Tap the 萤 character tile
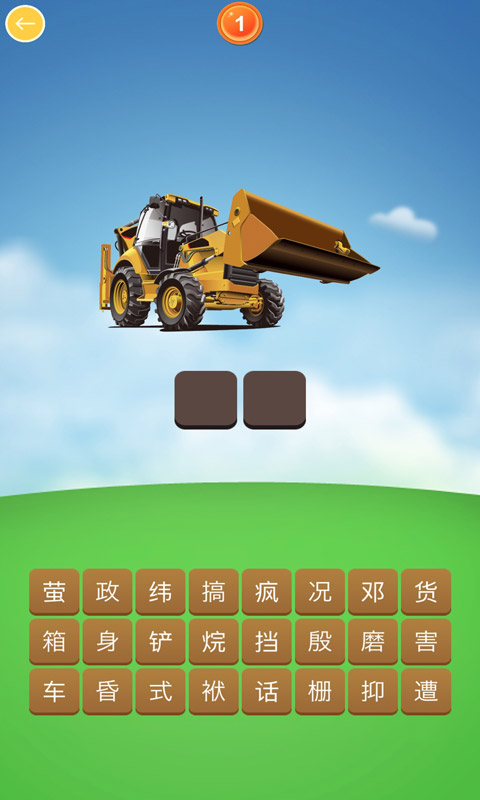Image resolution: width=480 pixels, height=800 pixels. click(54, 592)
